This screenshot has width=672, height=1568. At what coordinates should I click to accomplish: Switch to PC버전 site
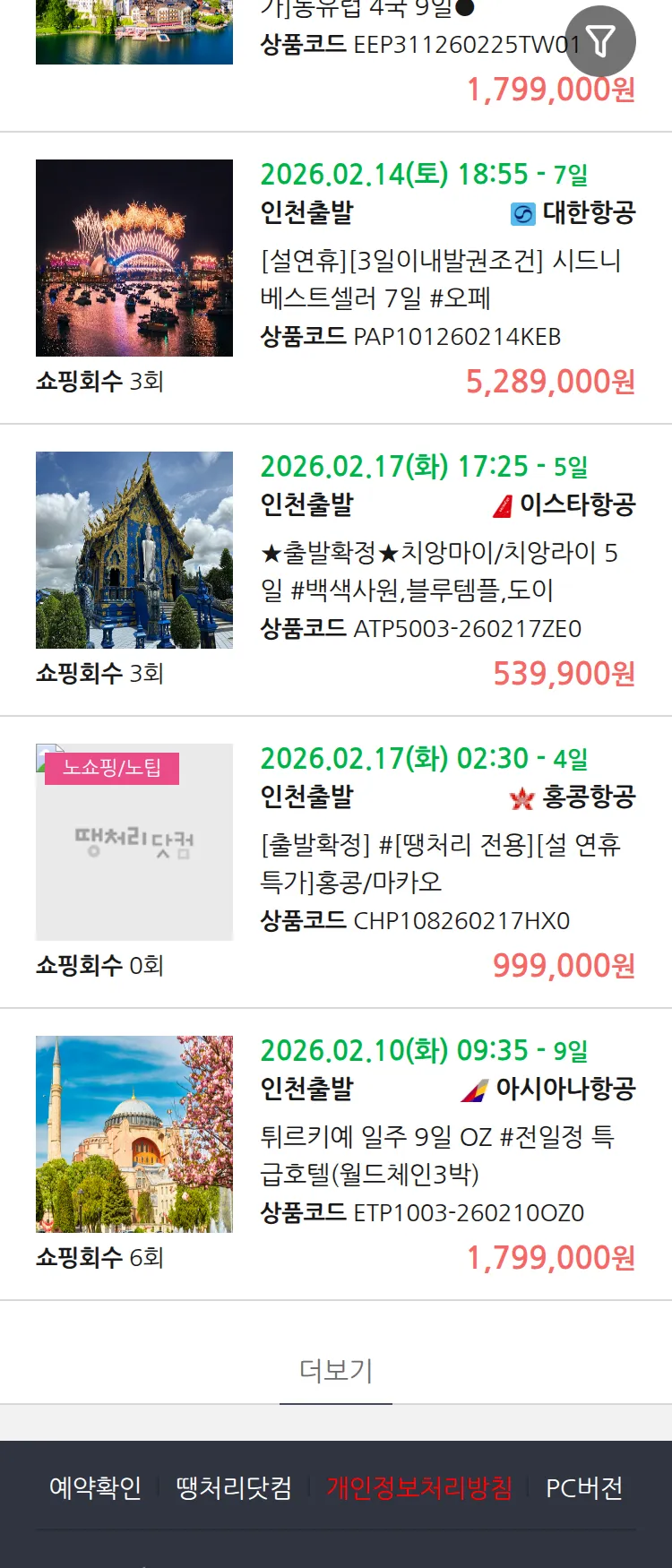[584, 1488]
